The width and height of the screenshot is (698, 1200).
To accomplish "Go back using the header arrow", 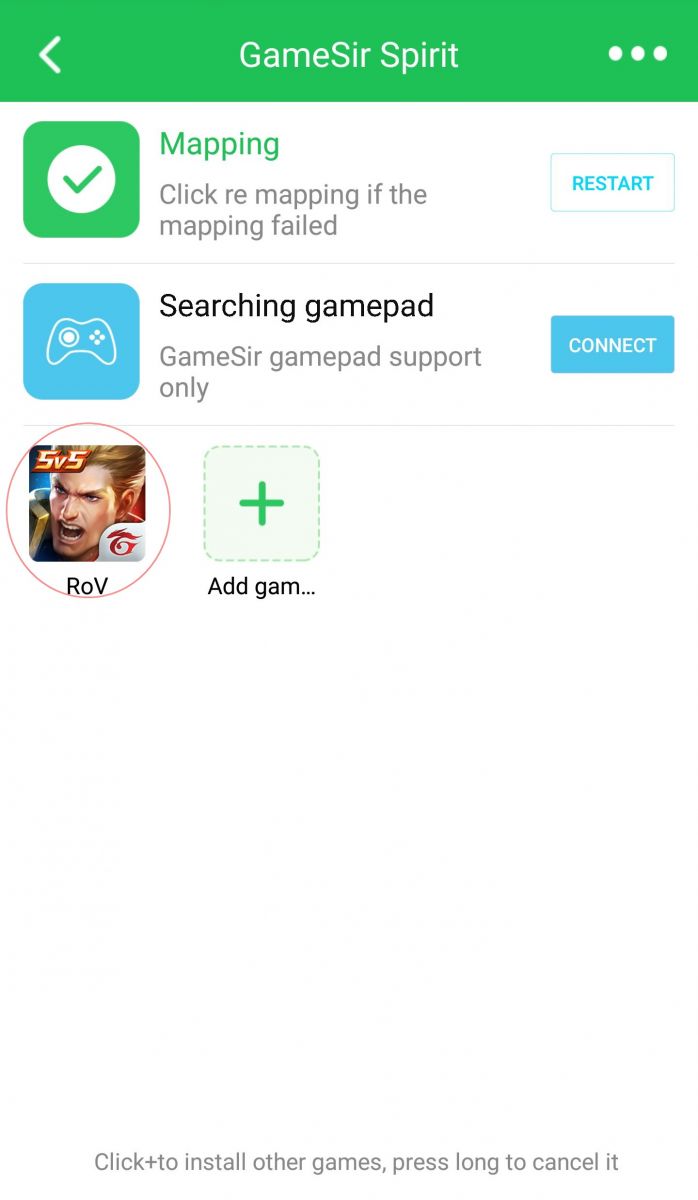I will (x=50, y=54).
